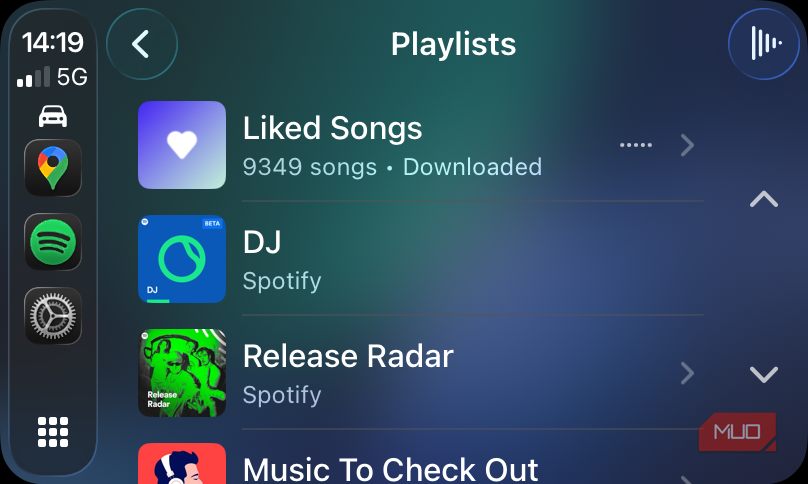Image resolution: width=808 pixels, height=484 pixels.
Task: Launch Google Maps from the sidebar
Action: [x=53, y=167]
